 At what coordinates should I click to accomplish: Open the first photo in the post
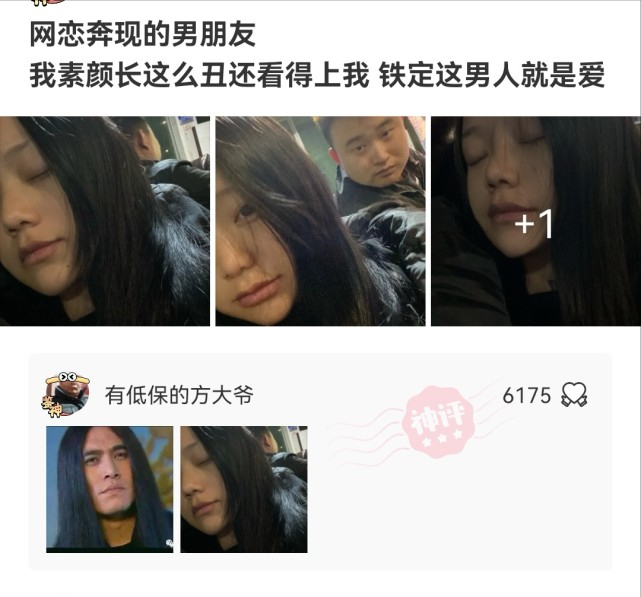click(105, 221)
